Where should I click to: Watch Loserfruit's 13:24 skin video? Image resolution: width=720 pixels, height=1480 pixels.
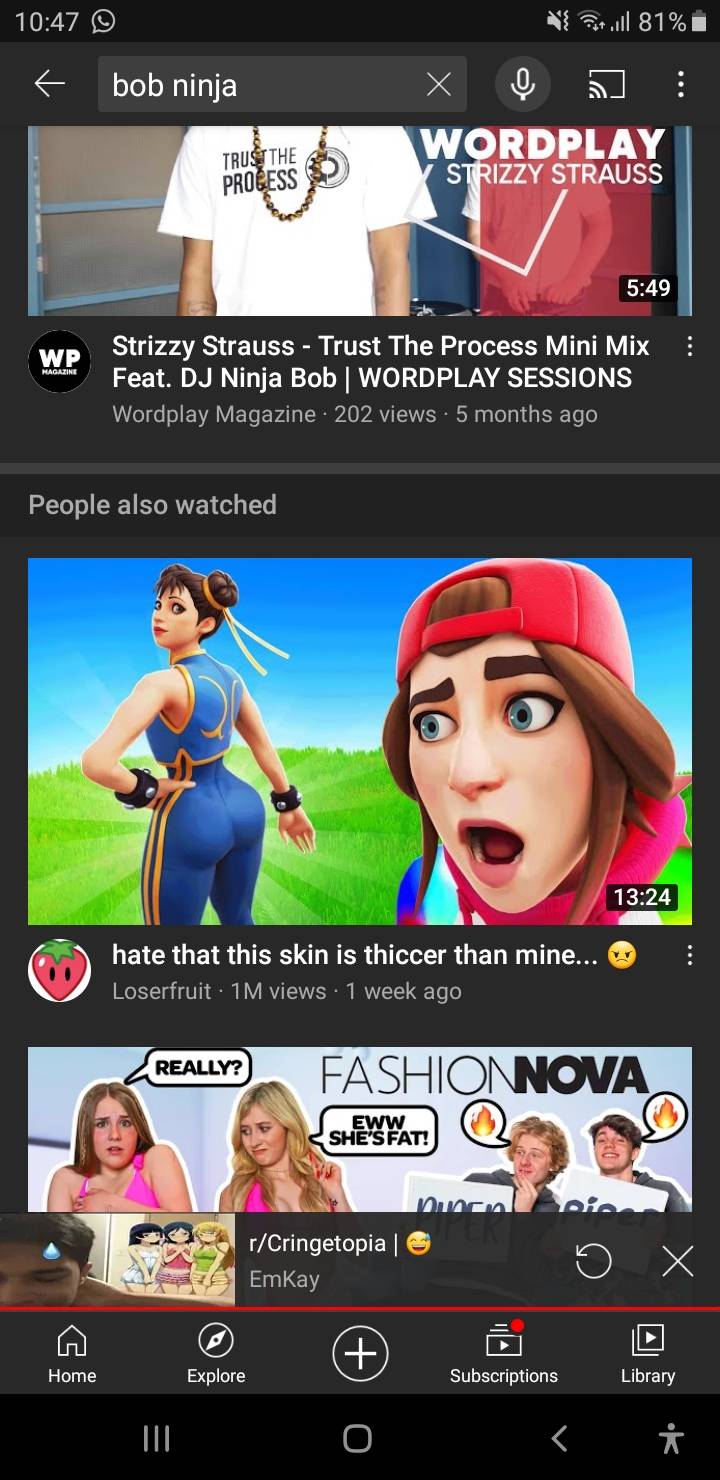360,740
